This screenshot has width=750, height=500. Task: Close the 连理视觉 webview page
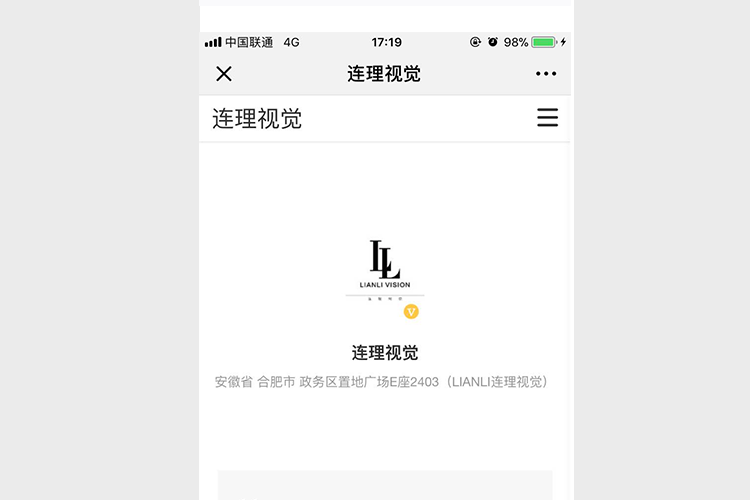[224, 73]
